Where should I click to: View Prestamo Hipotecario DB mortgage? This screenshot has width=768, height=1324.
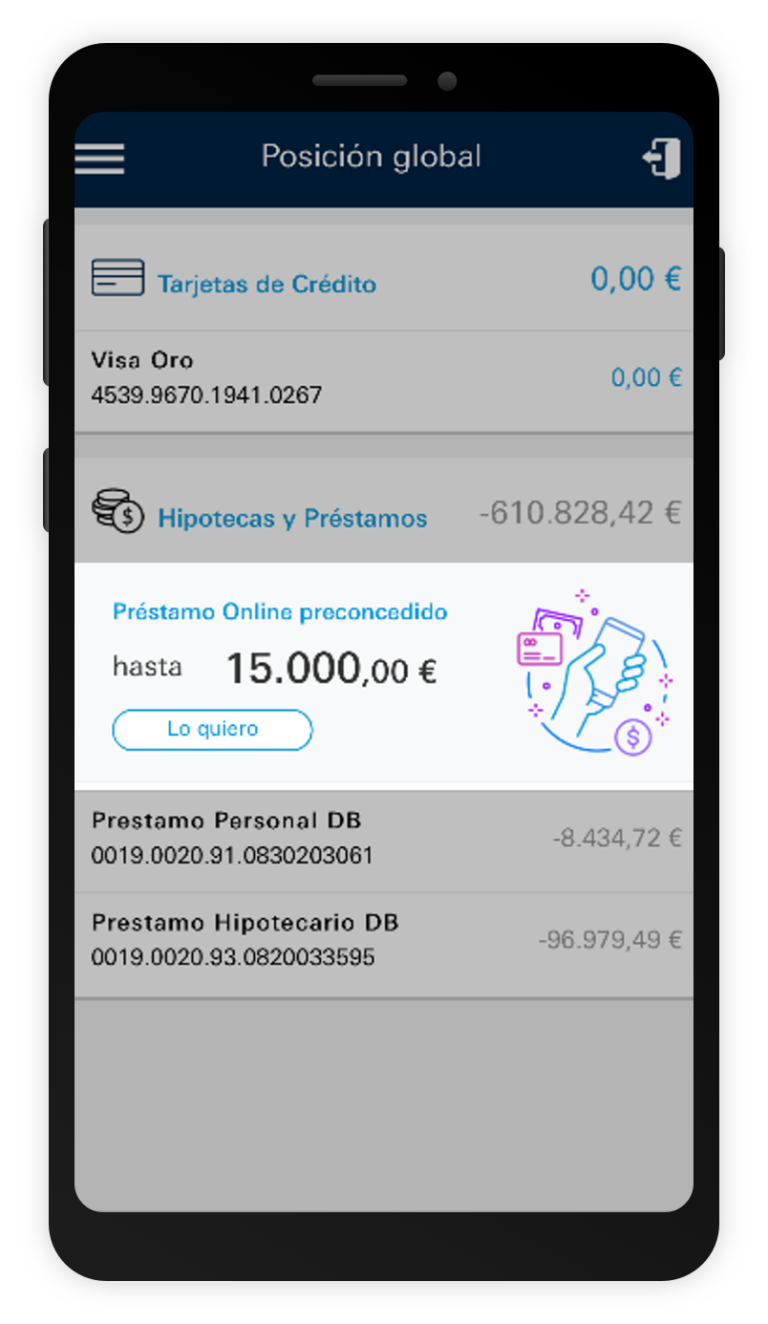(x=383, y=941)
